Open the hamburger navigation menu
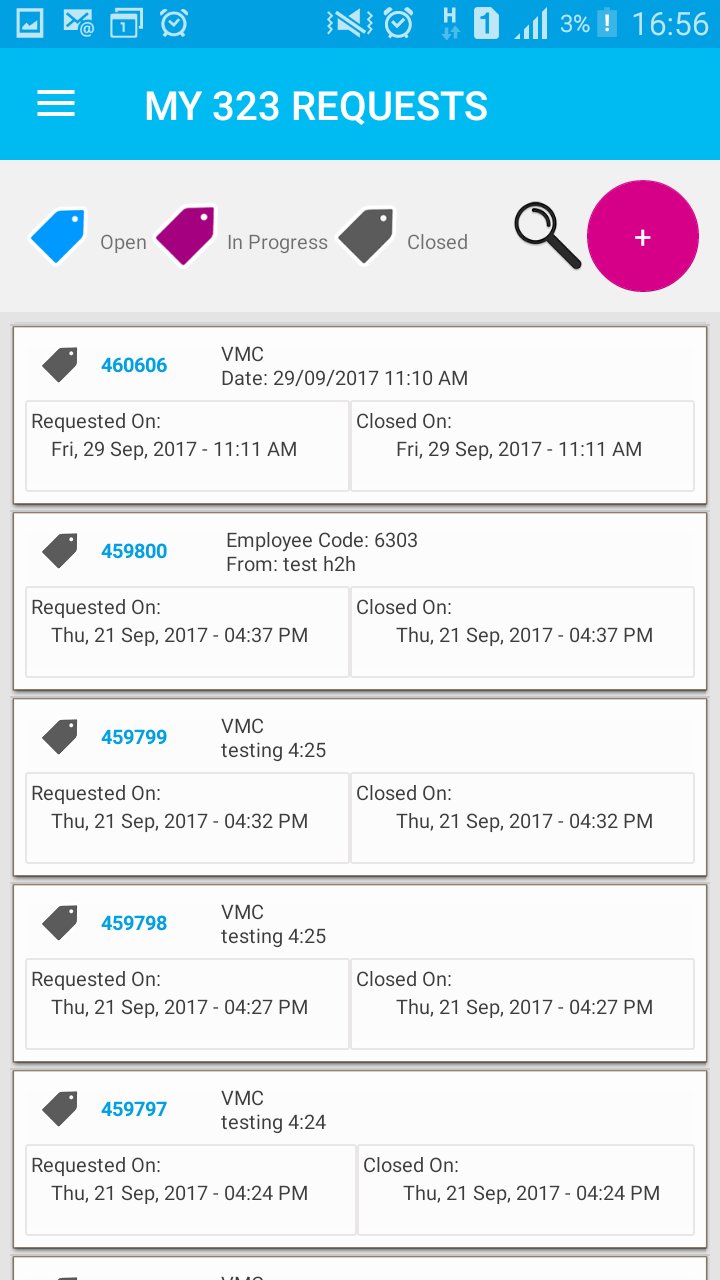 point(56,104)
